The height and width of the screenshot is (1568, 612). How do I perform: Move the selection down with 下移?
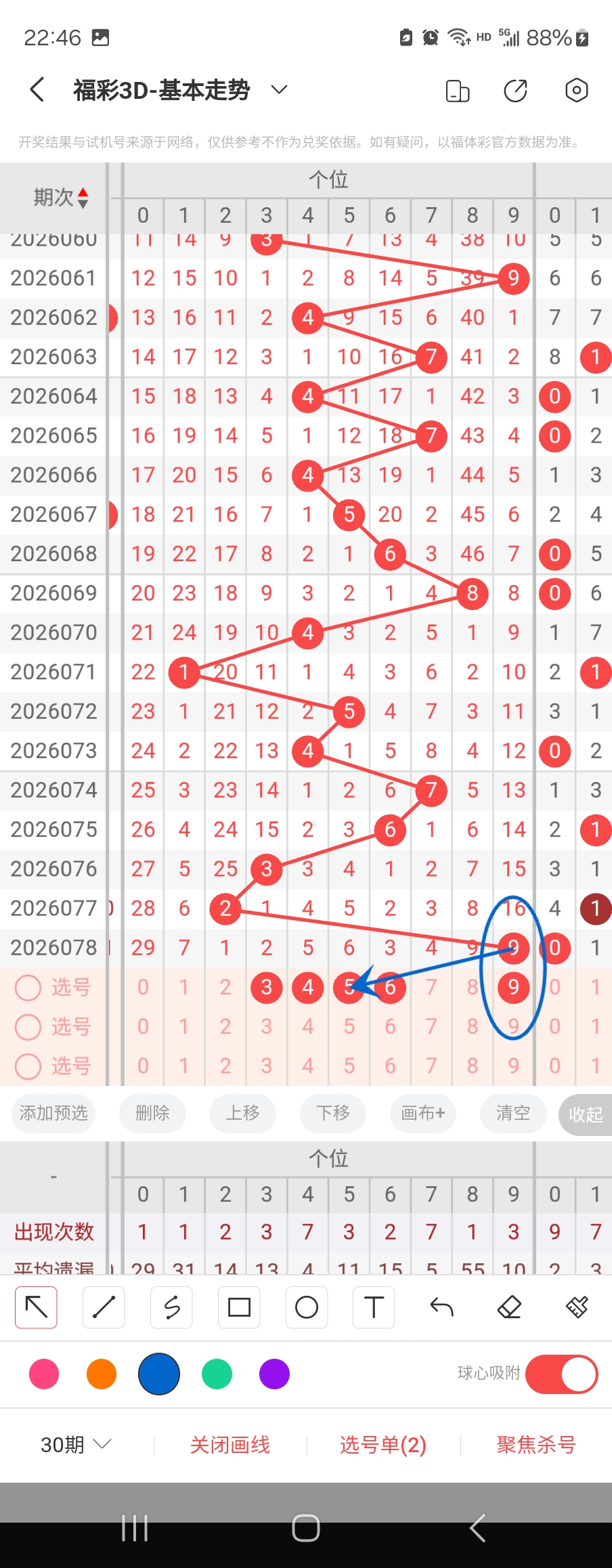(333, 1113)
